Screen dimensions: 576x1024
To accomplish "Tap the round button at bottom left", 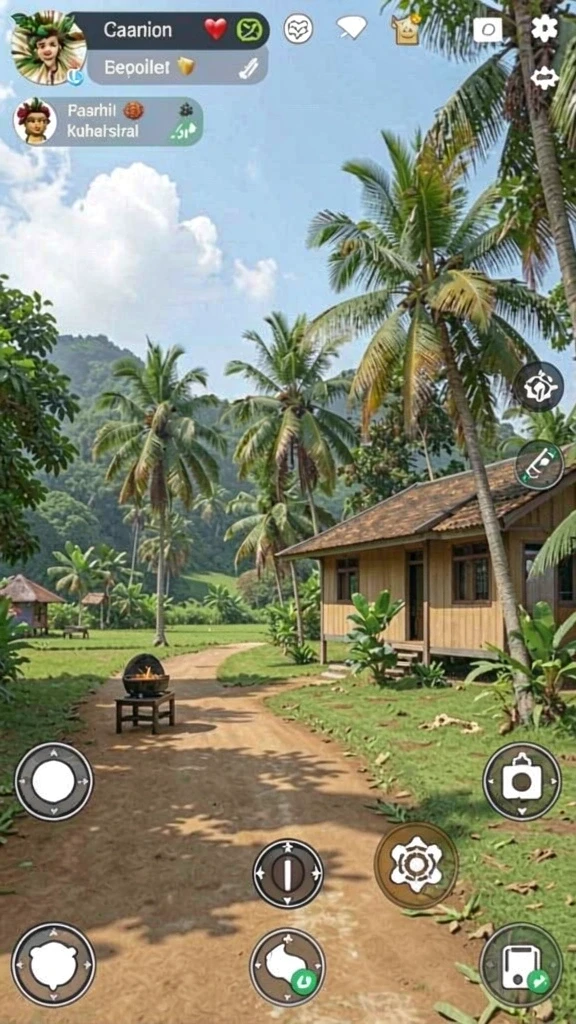I will 54,965.
